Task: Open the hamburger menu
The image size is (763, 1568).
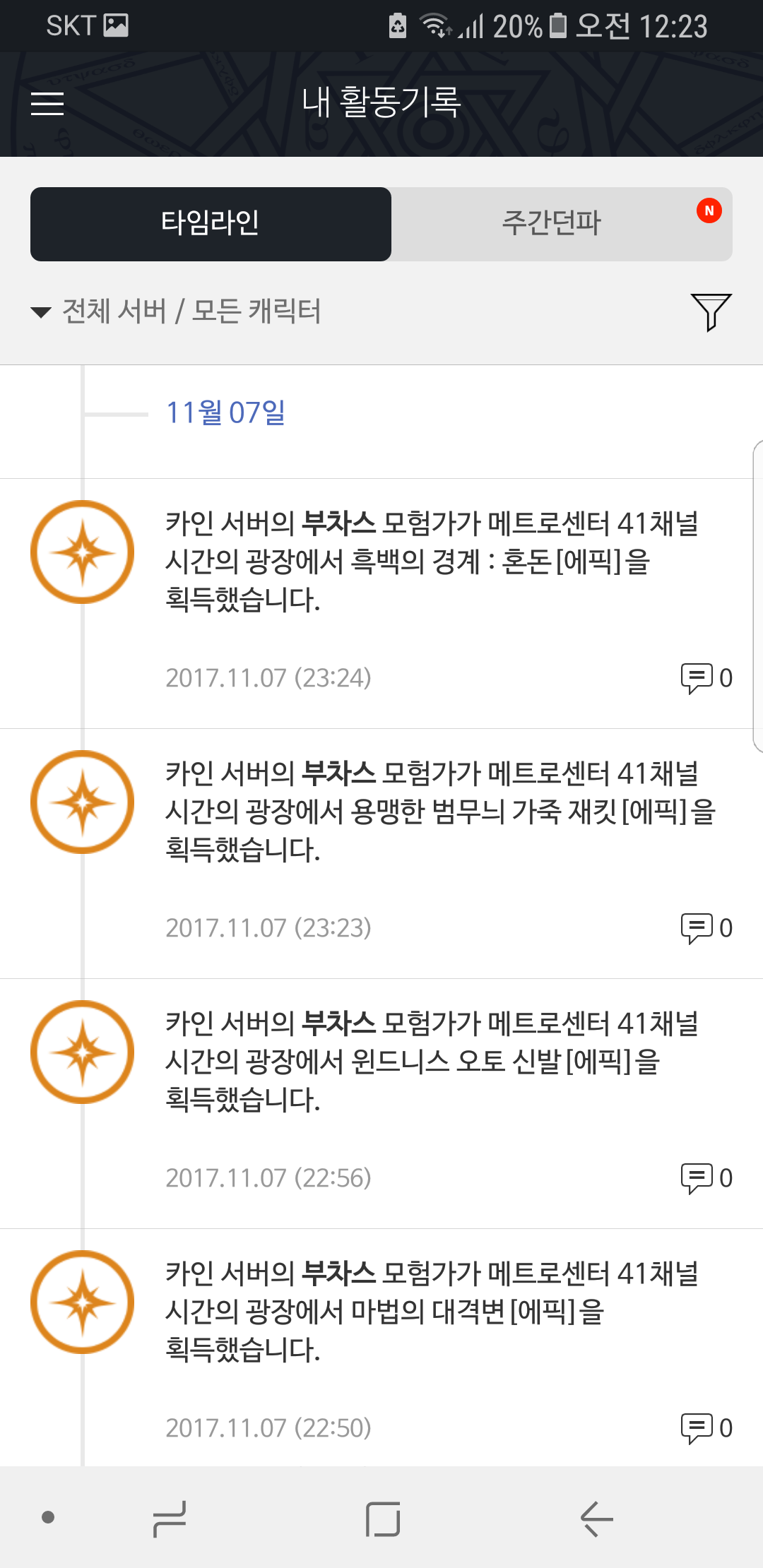Action: point(47,103)
